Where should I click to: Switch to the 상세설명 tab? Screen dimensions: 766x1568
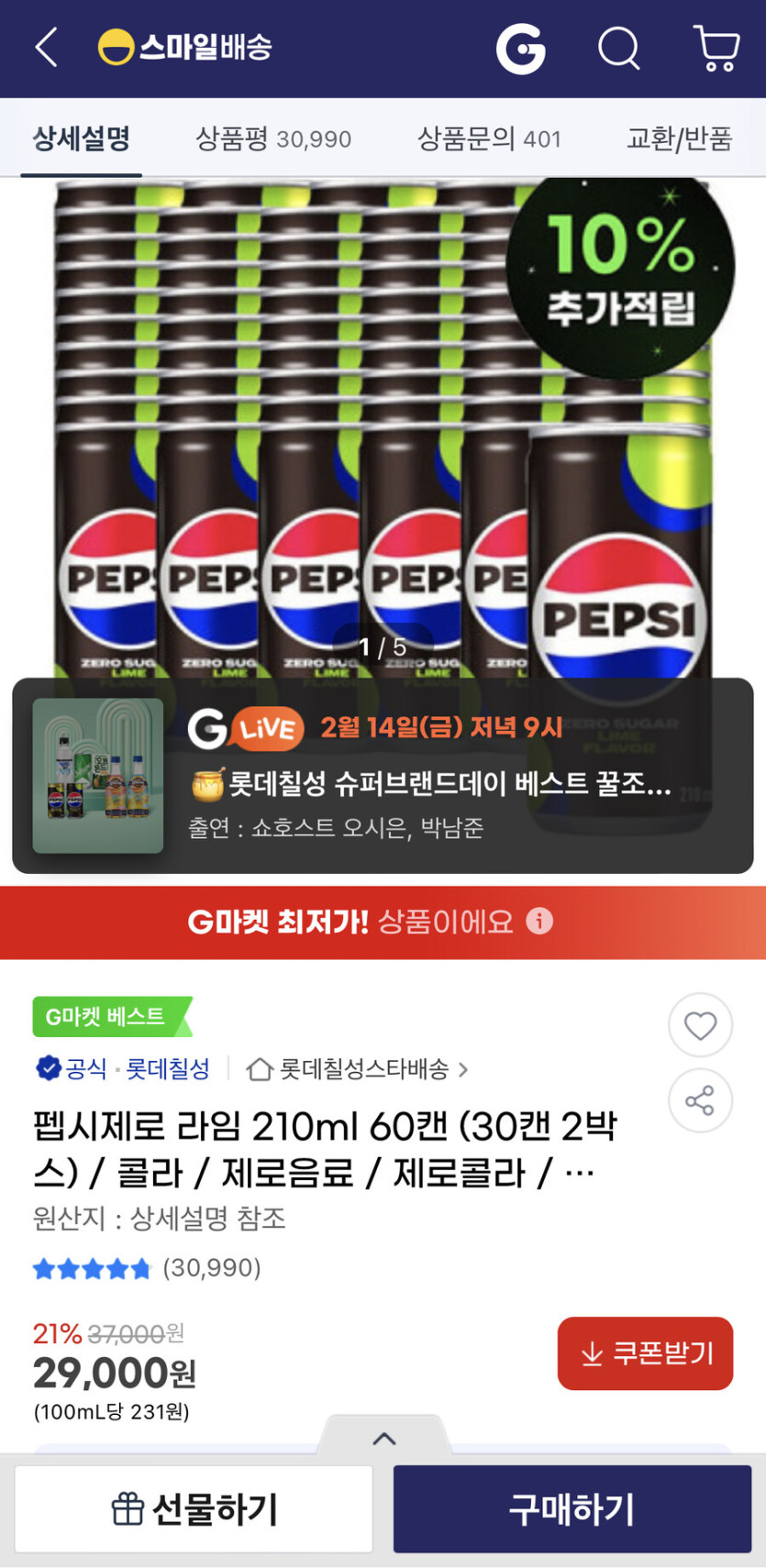pos(81,139)
